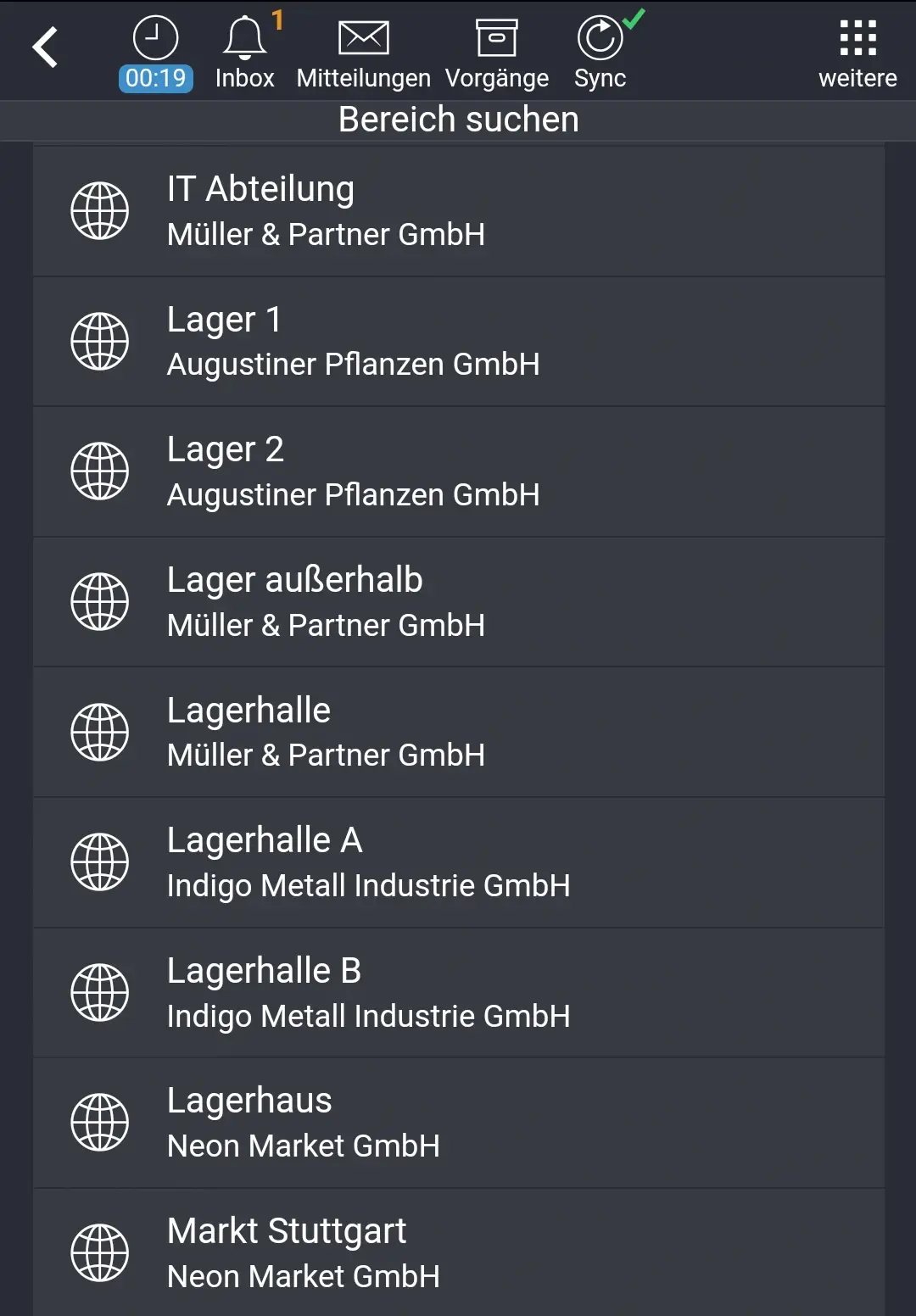Select IT Abteilung area

pyautogui.click(x=458, y=211)
